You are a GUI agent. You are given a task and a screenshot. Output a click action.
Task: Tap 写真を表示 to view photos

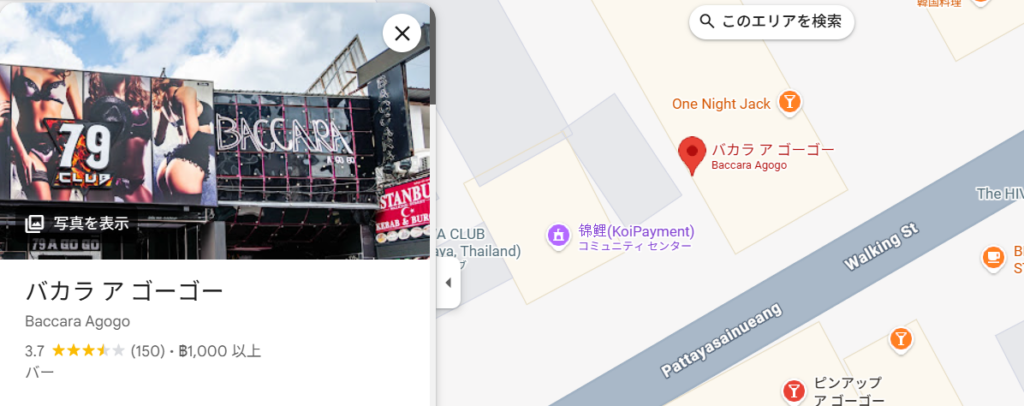pyautogui.click(x=78, y=223)
